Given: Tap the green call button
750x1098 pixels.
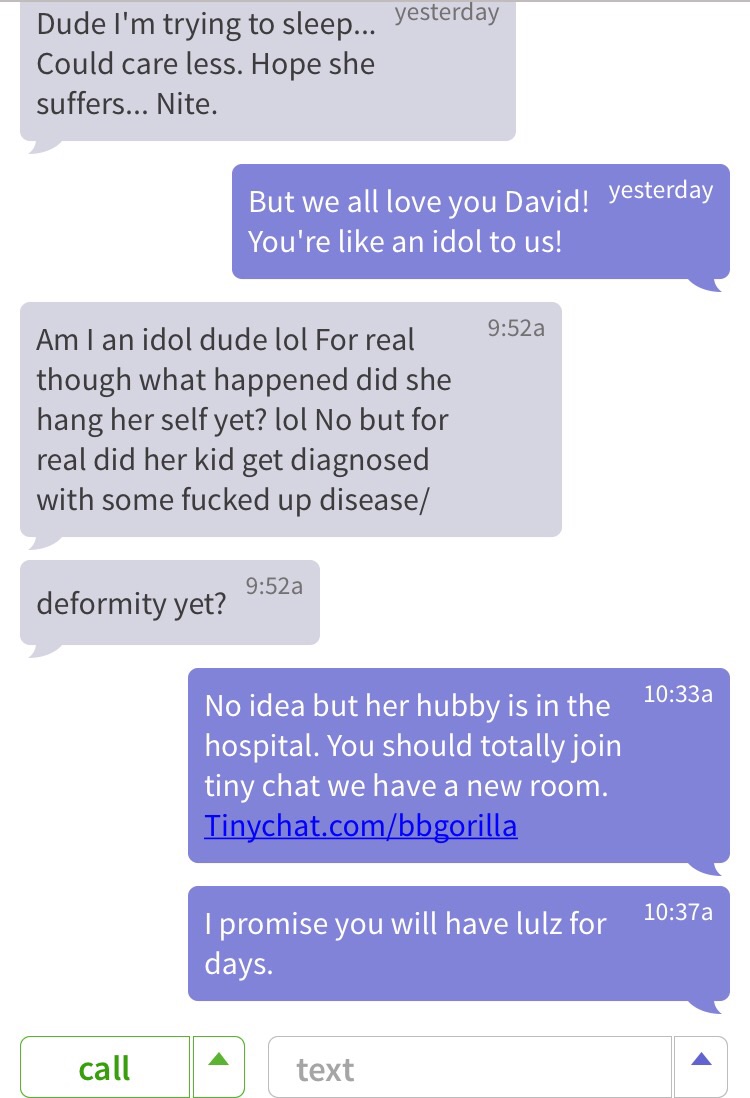Looking at the screenshot, I should (x=105, y=1067).
